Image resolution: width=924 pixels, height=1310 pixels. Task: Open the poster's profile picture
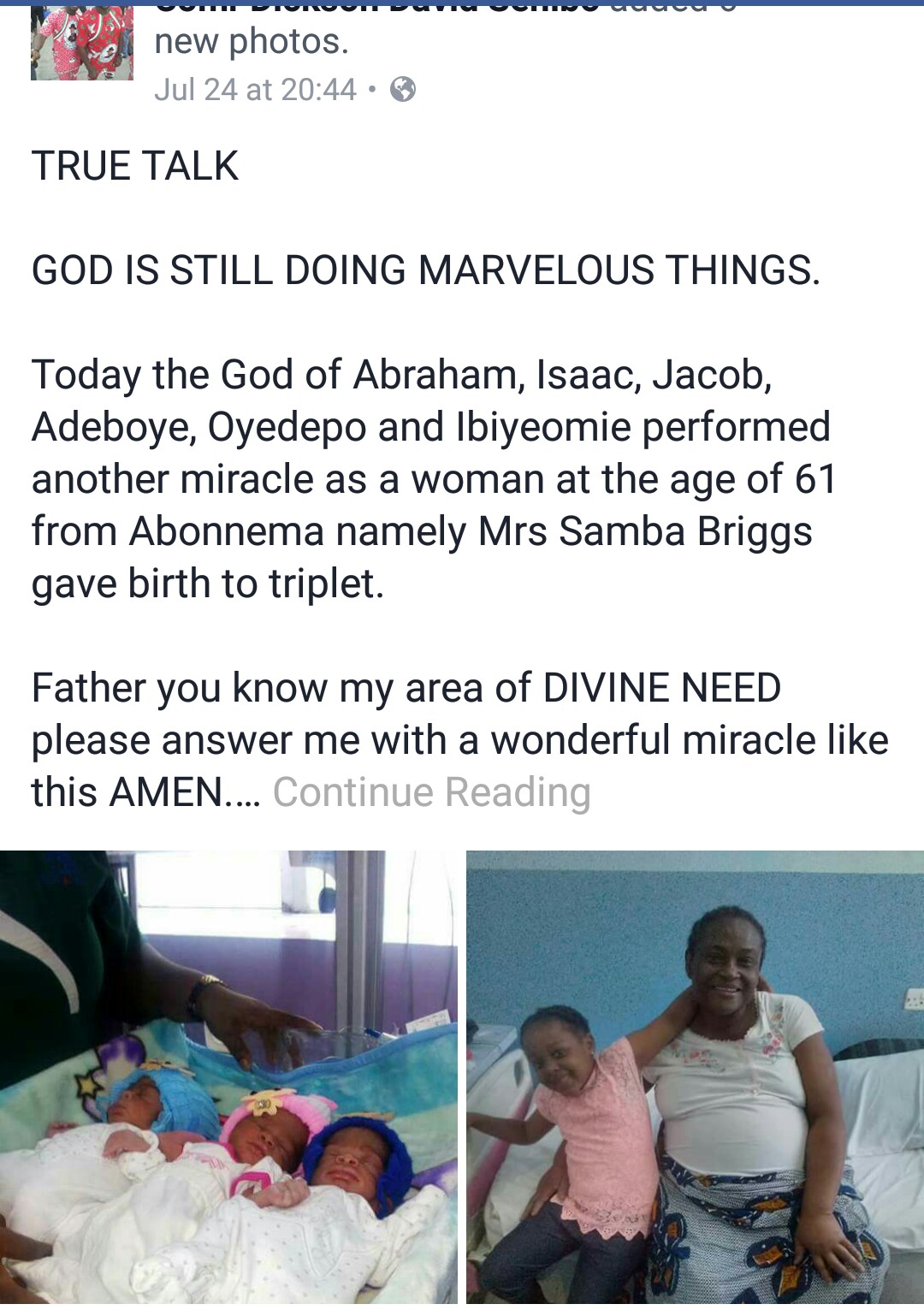pos(82,44)
